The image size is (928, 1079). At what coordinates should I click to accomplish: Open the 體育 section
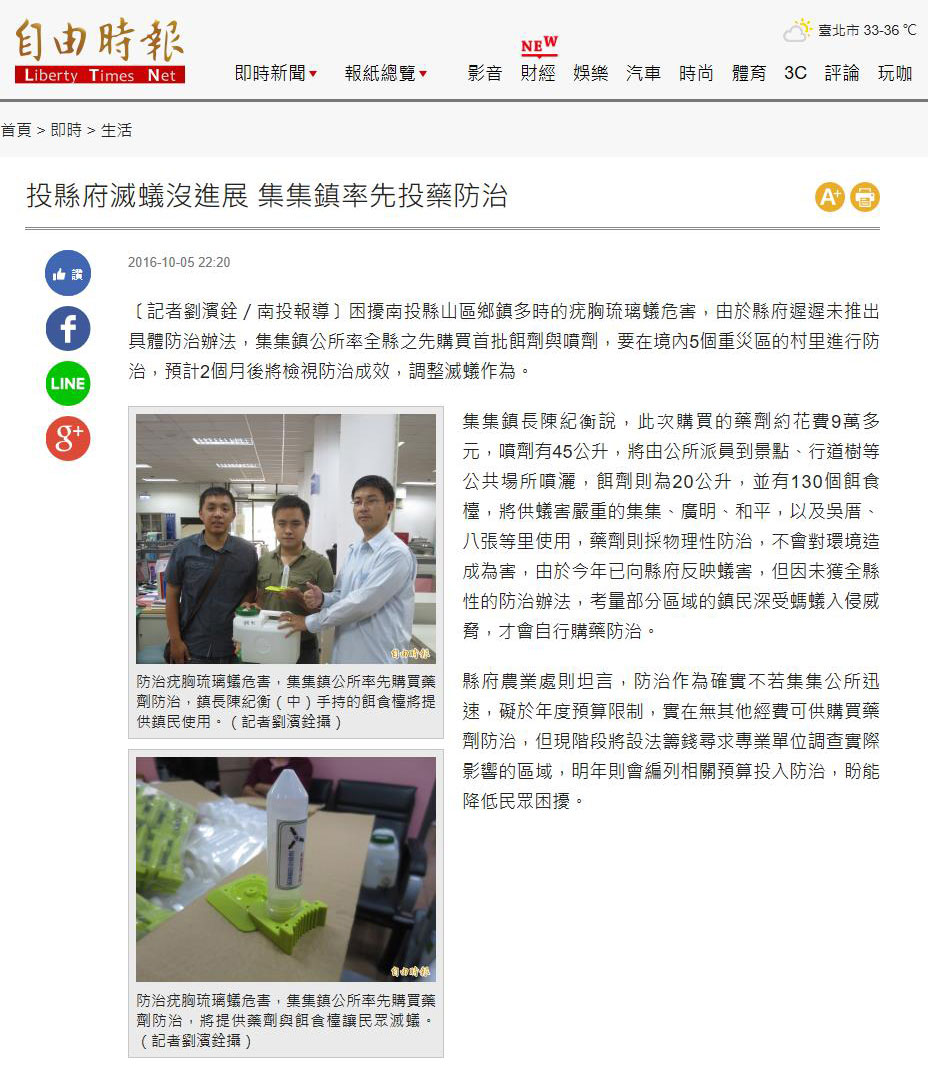(x=749, y=73)
